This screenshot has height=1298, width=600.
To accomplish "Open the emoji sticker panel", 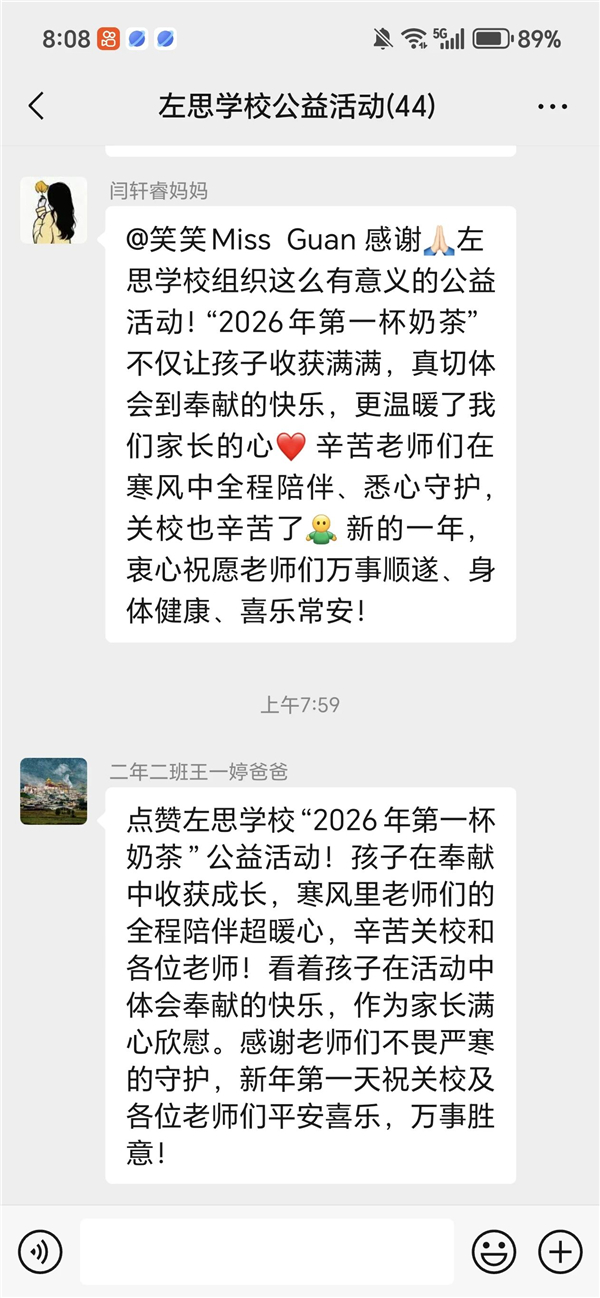I will click(x=494, y=1251).
